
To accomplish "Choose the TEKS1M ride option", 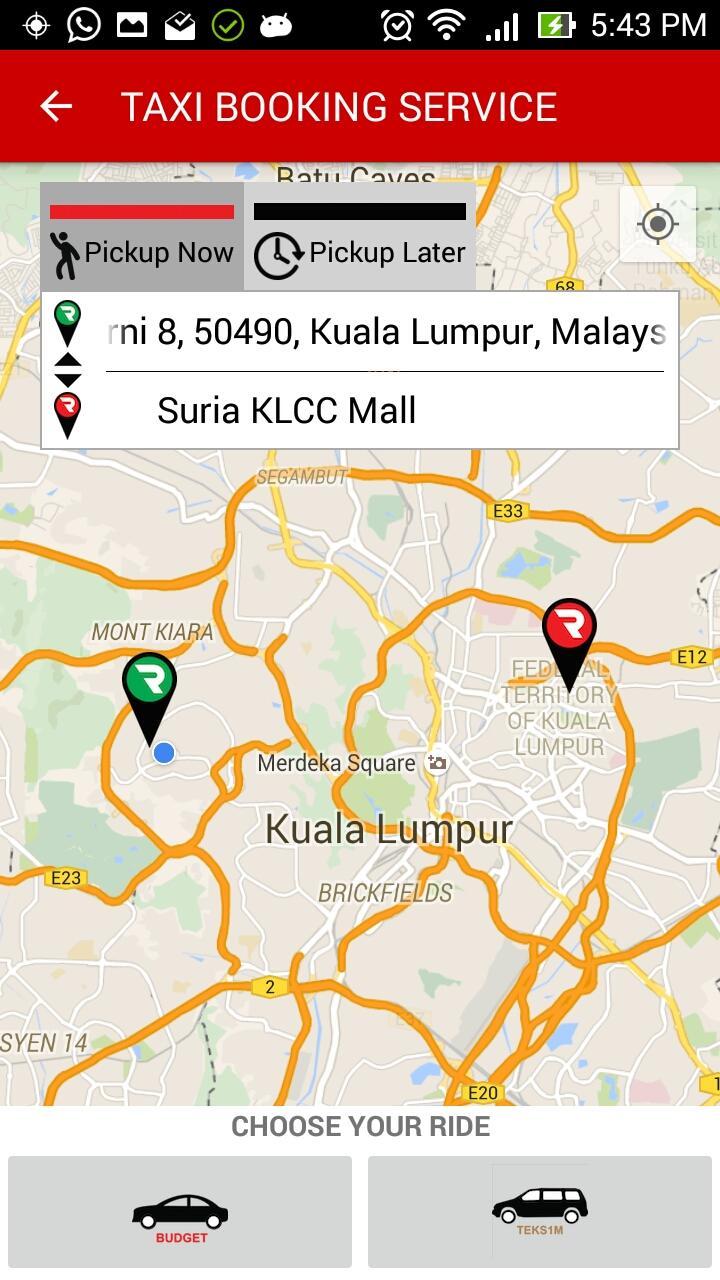I will 540,1212.
